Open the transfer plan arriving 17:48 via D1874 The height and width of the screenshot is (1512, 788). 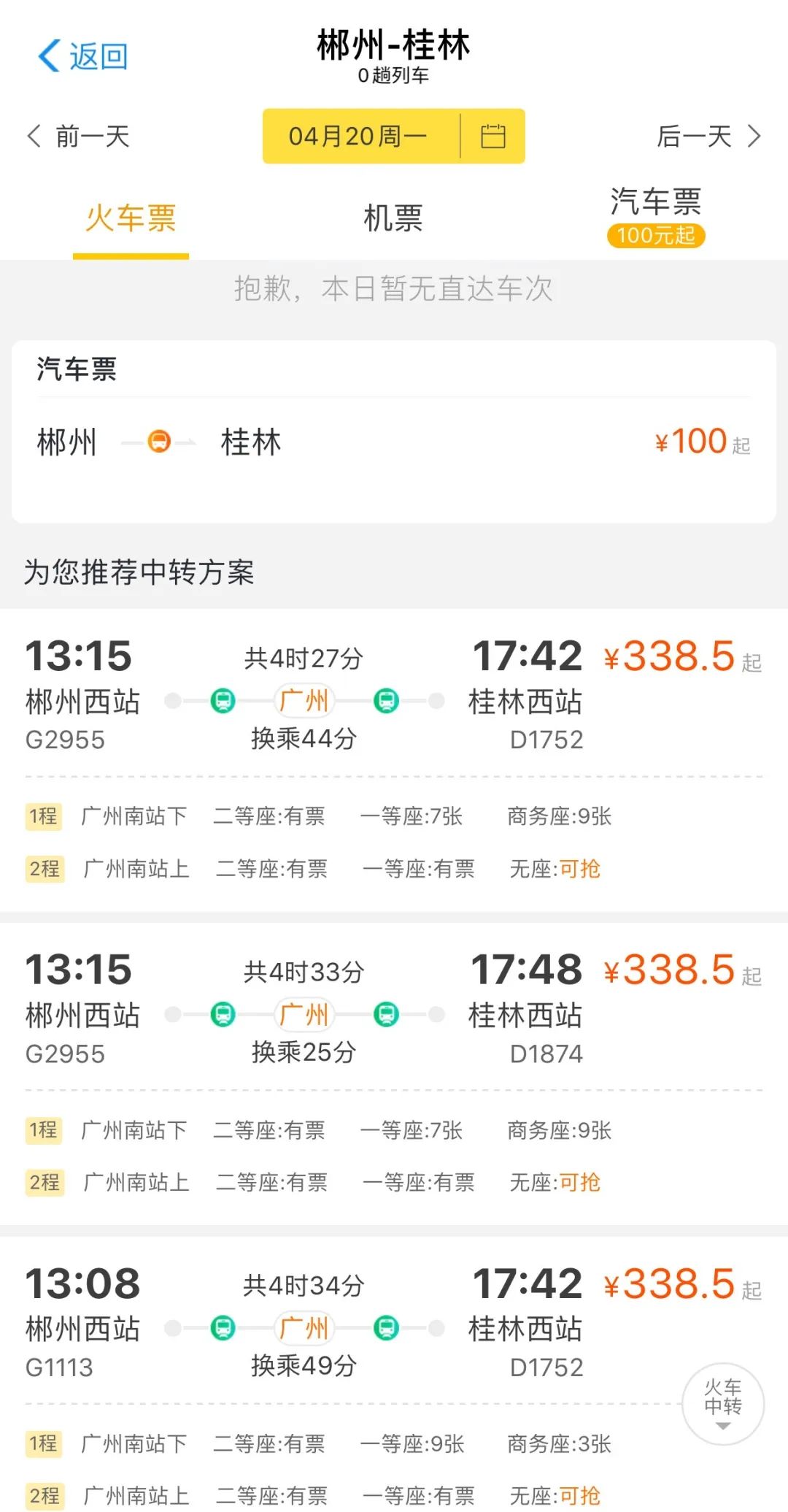(x=394, y=1074)
